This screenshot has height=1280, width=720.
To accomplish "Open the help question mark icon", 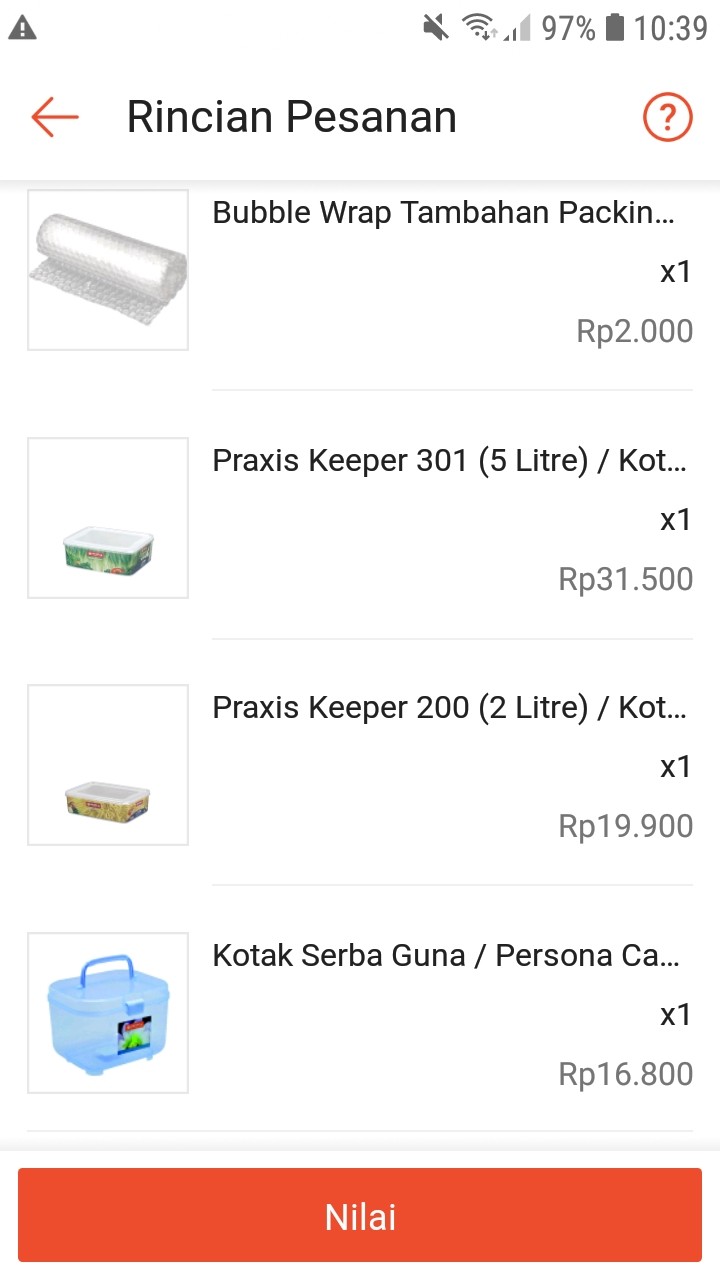I will [666, 116].
